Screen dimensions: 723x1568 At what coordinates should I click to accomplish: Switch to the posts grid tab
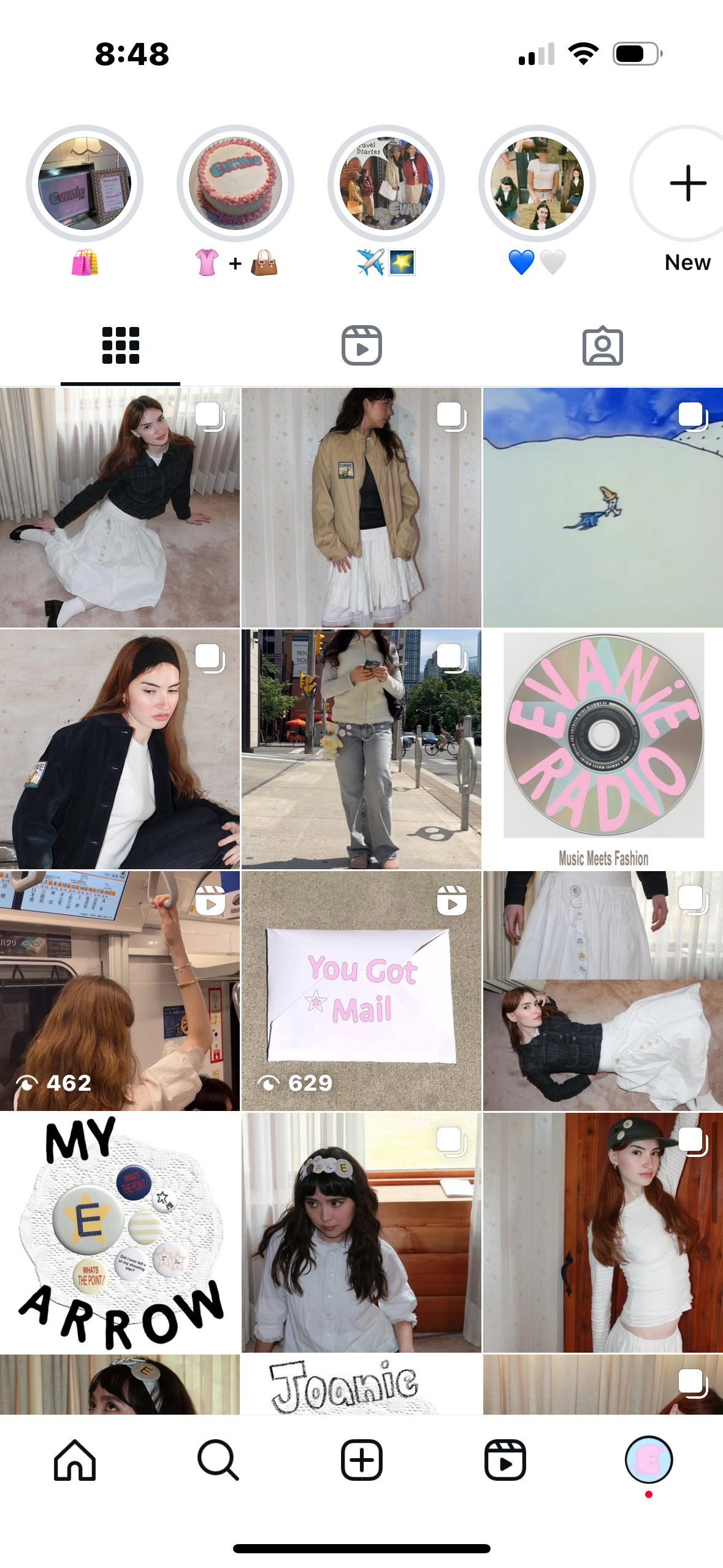[x=120, y=345]
